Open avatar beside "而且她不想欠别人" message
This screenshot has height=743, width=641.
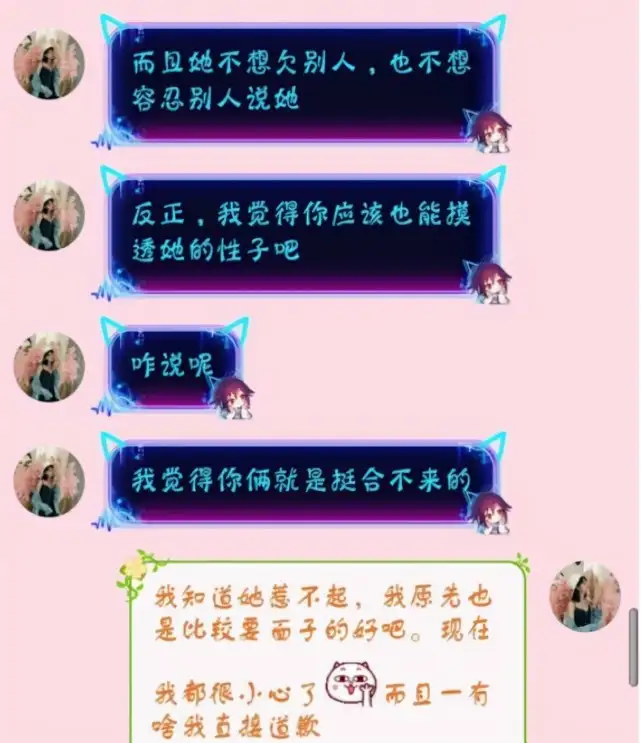49,63
